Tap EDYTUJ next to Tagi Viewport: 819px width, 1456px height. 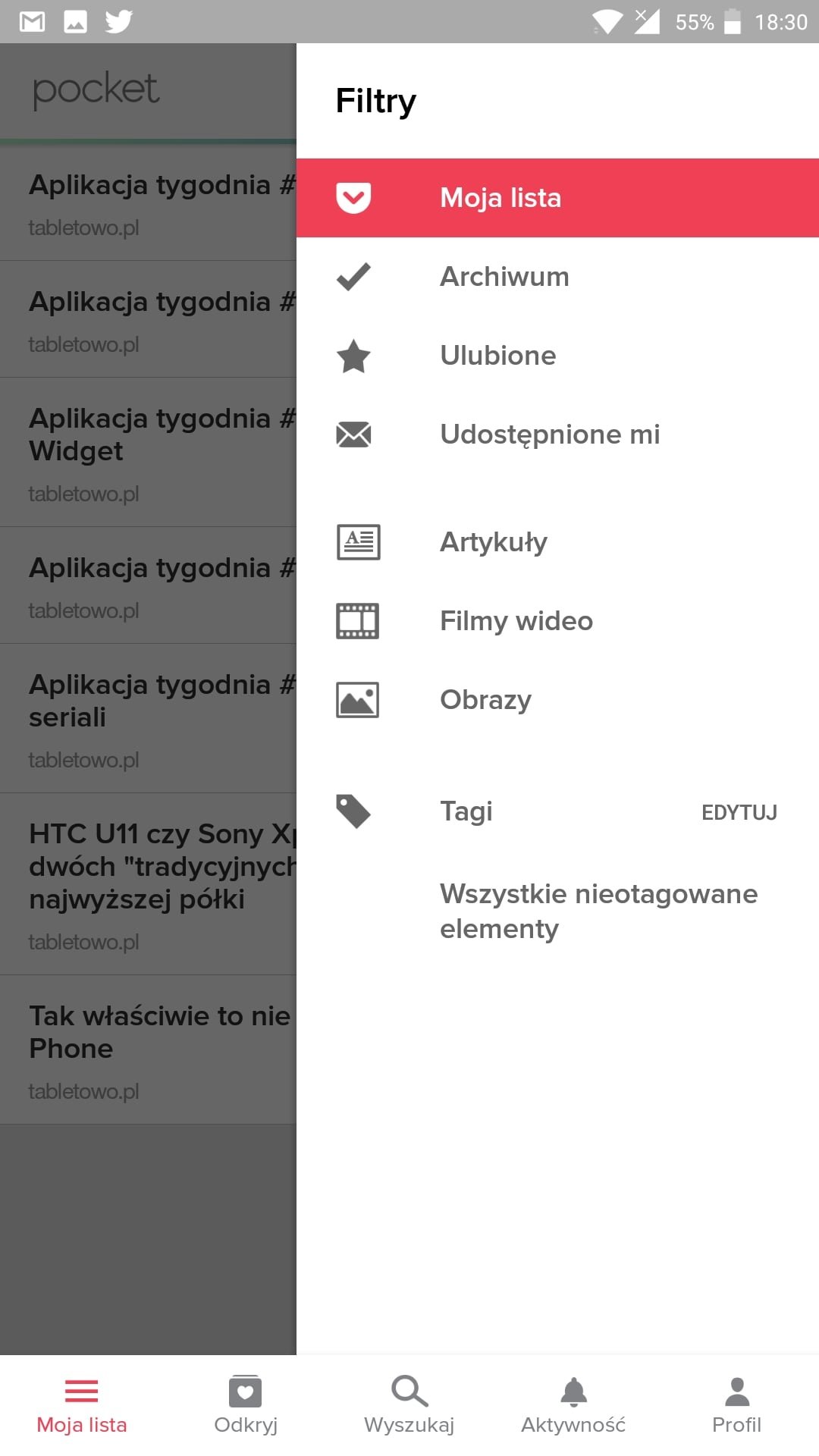(739, 813)
